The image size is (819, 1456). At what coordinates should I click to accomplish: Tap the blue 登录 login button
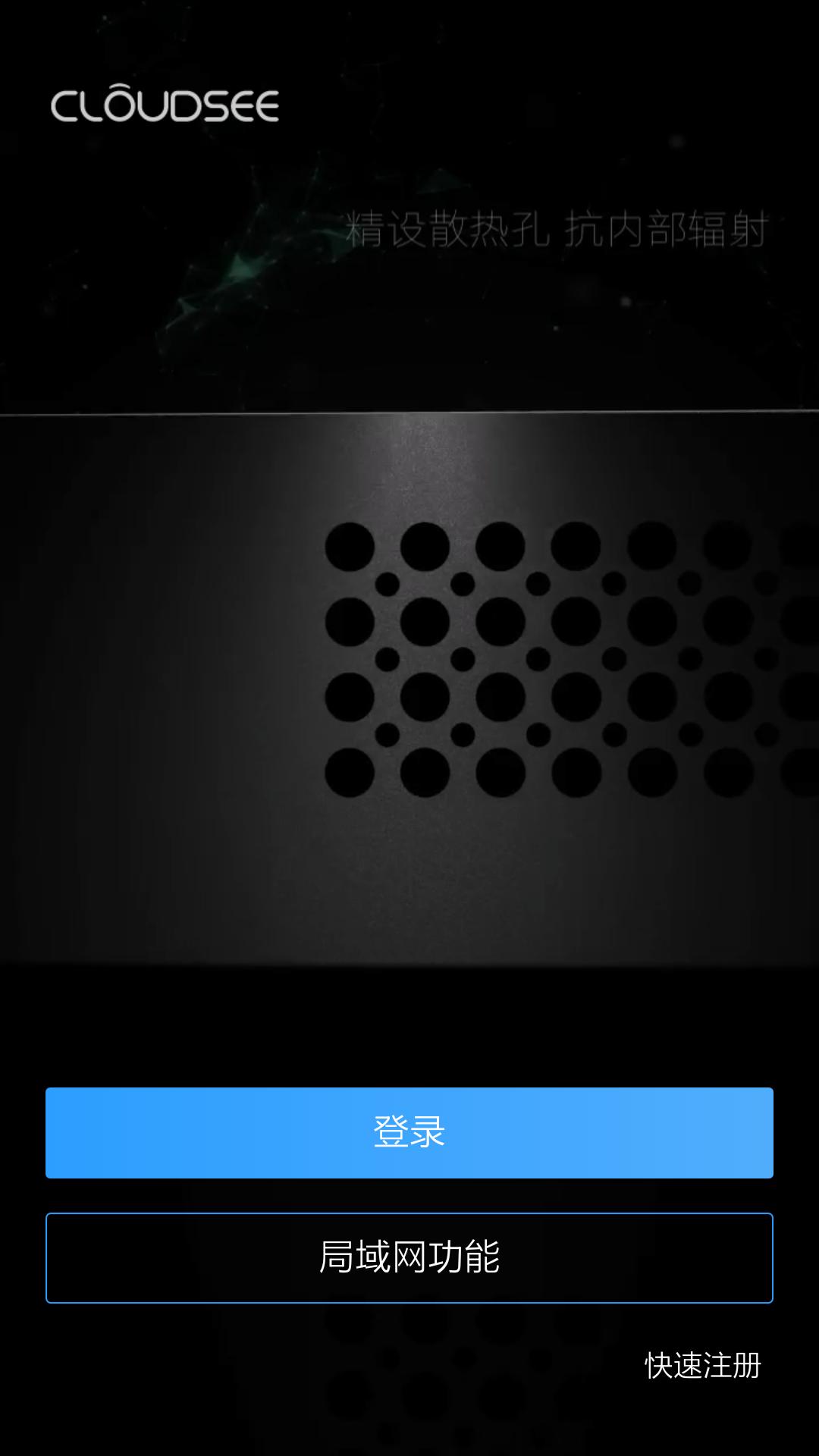[x=409, y=1132]
